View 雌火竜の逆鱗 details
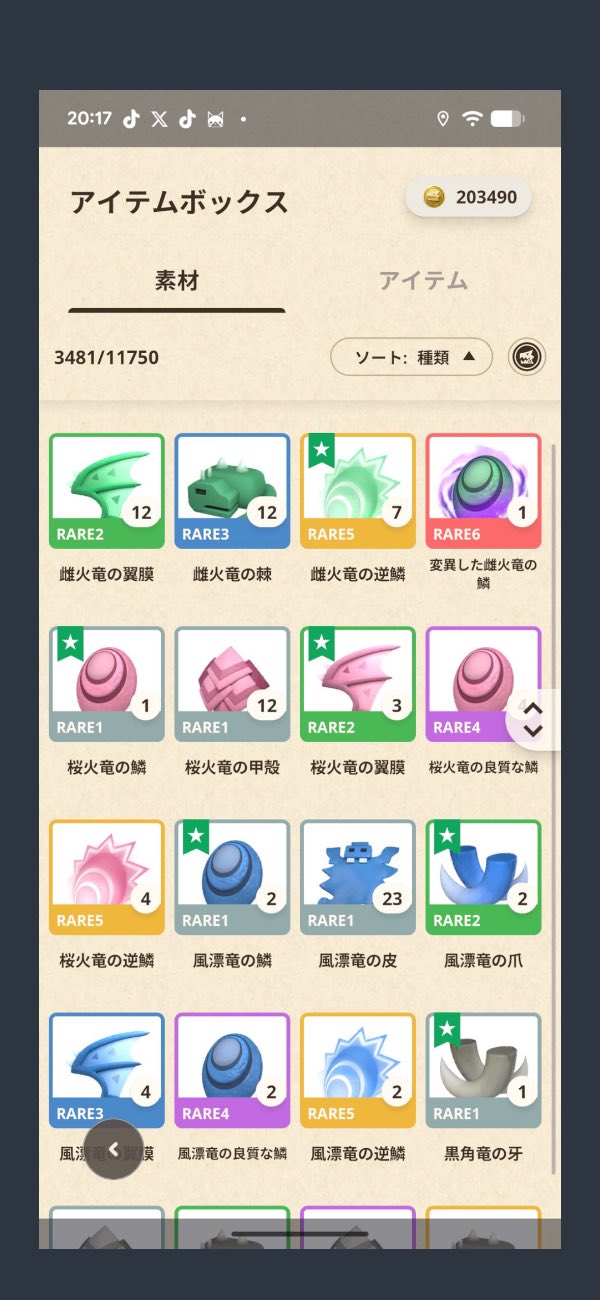Image resolution: width=600 pixels, height=1300 pixels. coord(357,491)
